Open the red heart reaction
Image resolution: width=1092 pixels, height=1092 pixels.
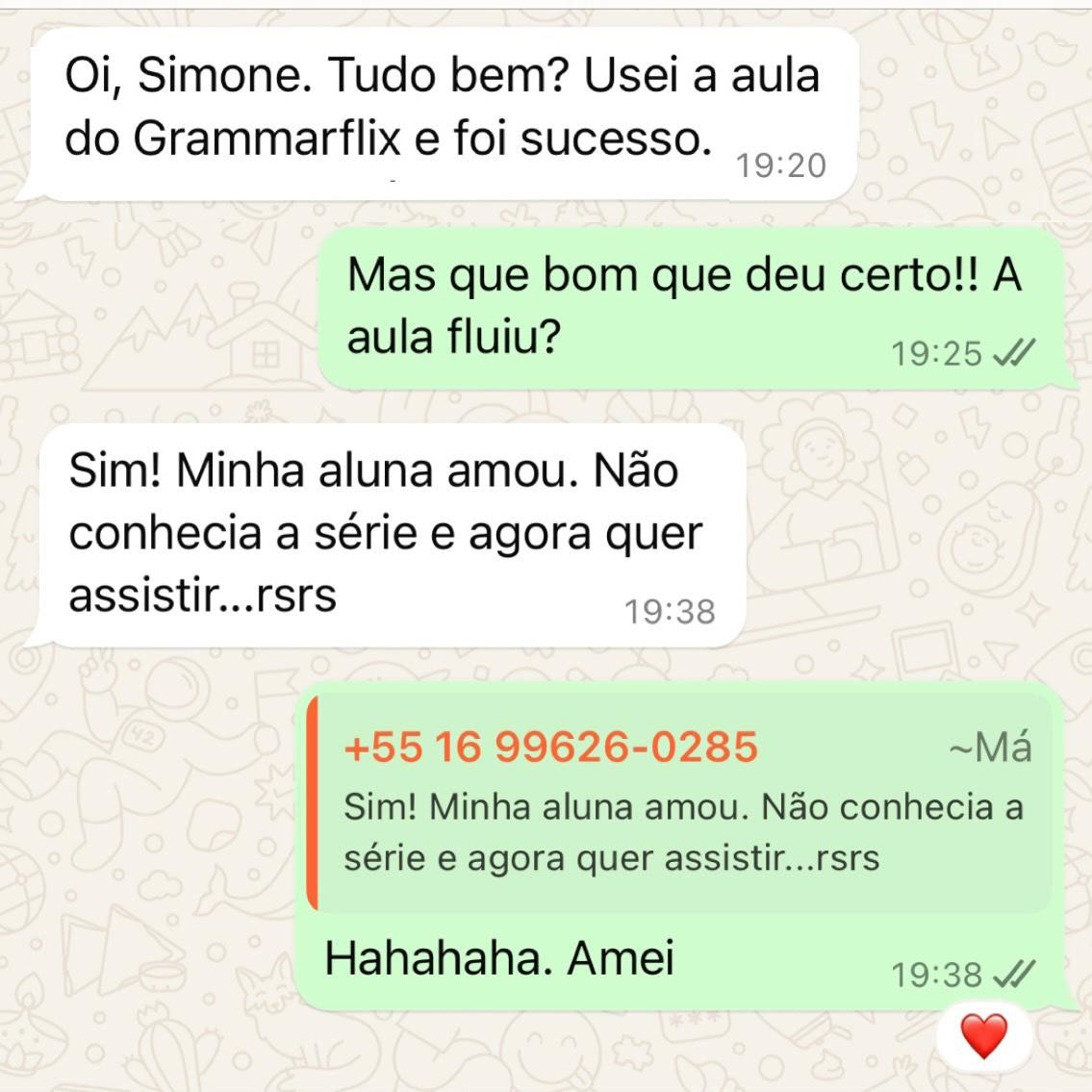click(983, 1036)
